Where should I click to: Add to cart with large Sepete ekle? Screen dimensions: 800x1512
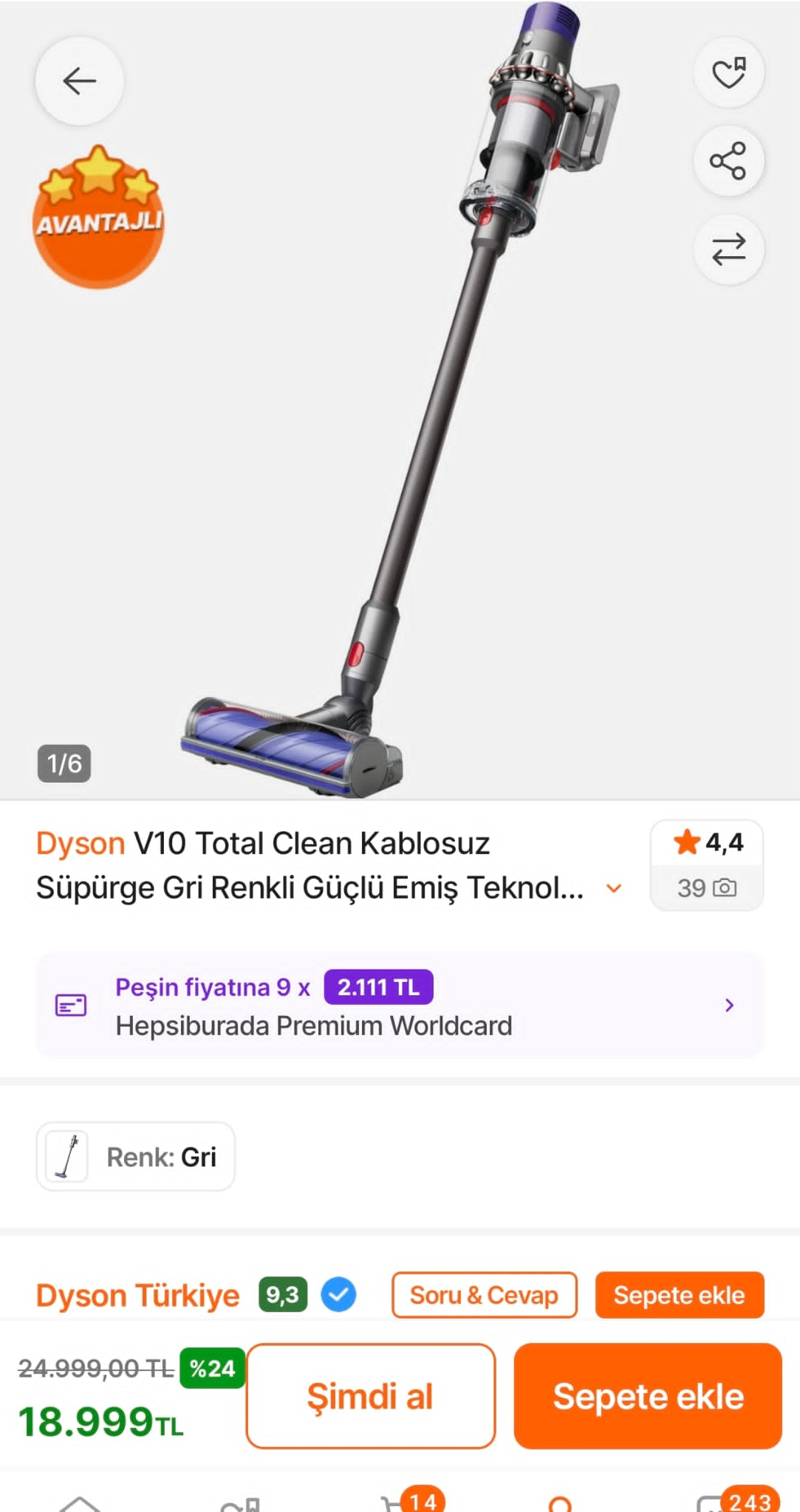pos(648,1396)
